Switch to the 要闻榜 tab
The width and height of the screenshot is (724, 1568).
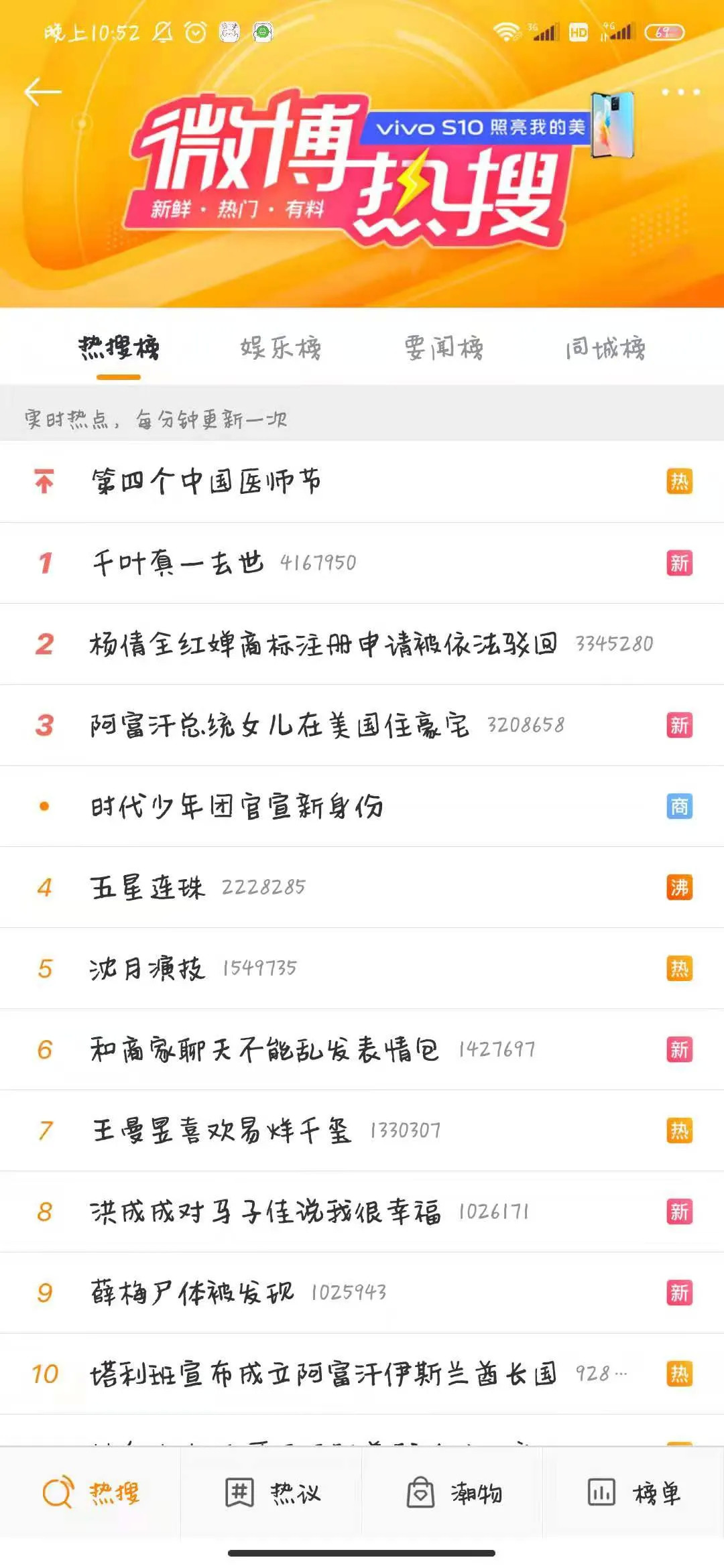click(x=444, y=348)
